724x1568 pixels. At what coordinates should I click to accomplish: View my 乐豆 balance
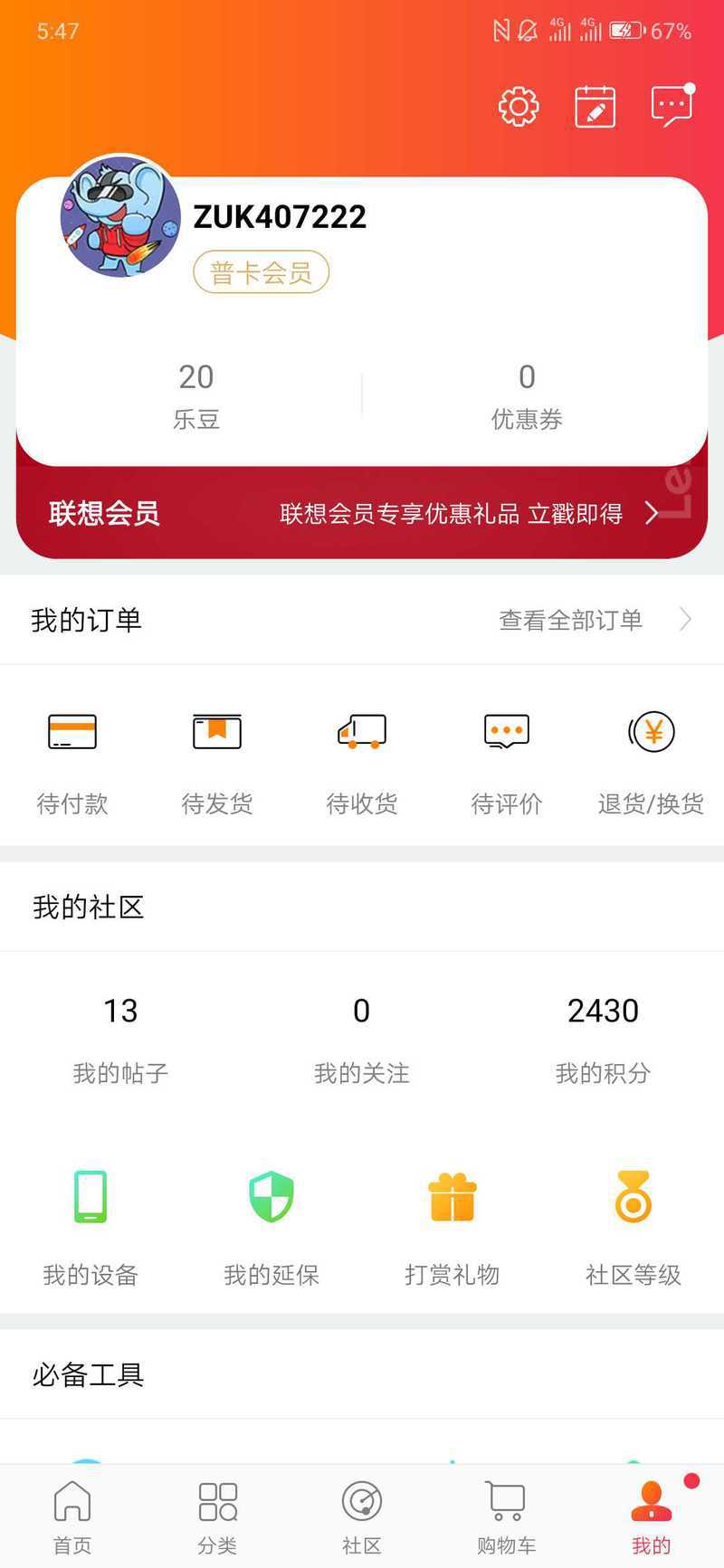click(x=196, y=394)
